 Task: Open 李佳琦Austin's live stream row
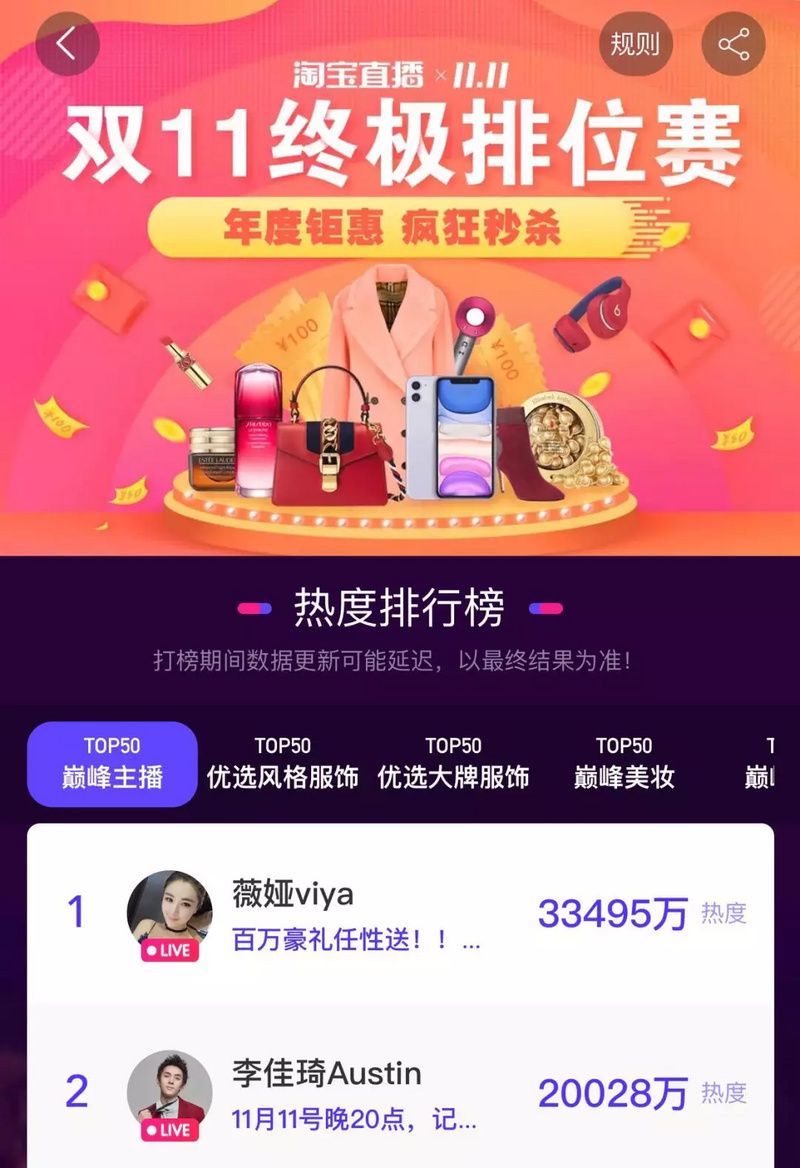[400, 1092]
